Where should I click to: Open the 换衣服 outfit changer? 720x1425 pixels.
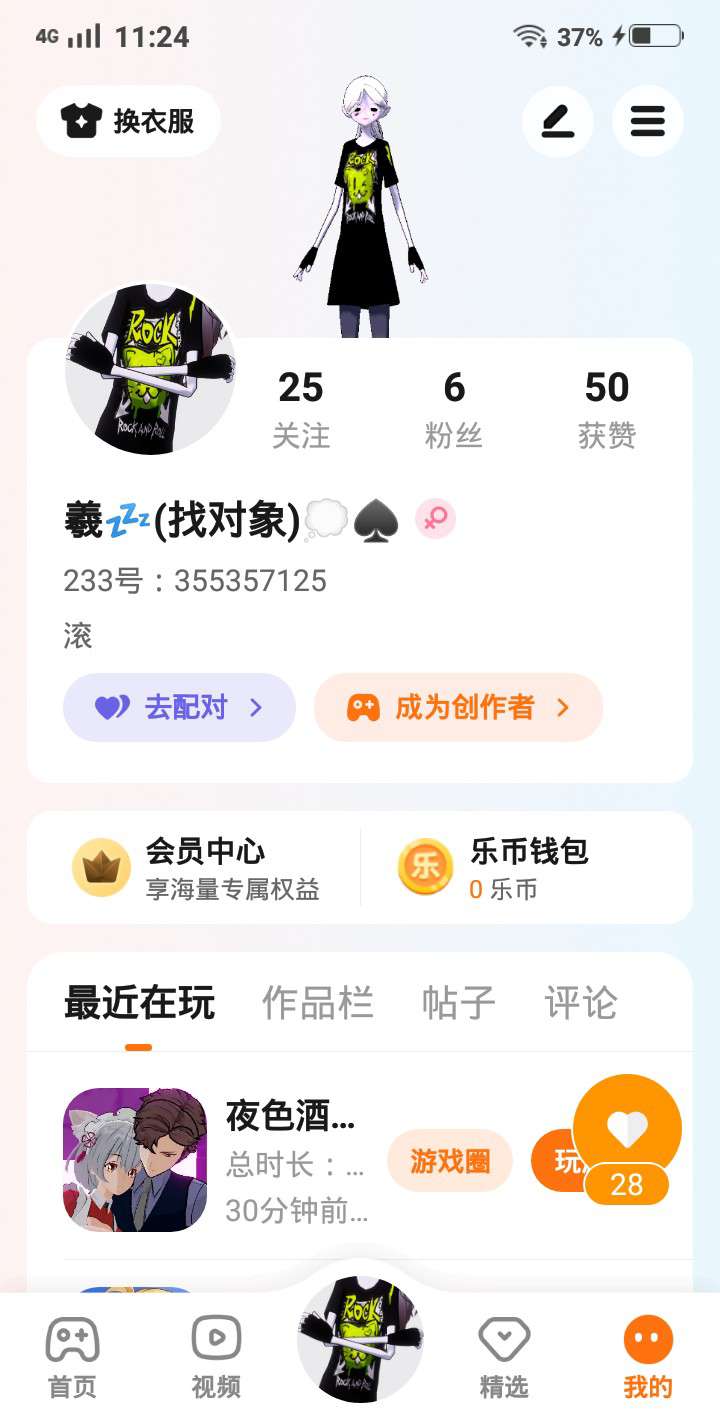click(128, 121)
